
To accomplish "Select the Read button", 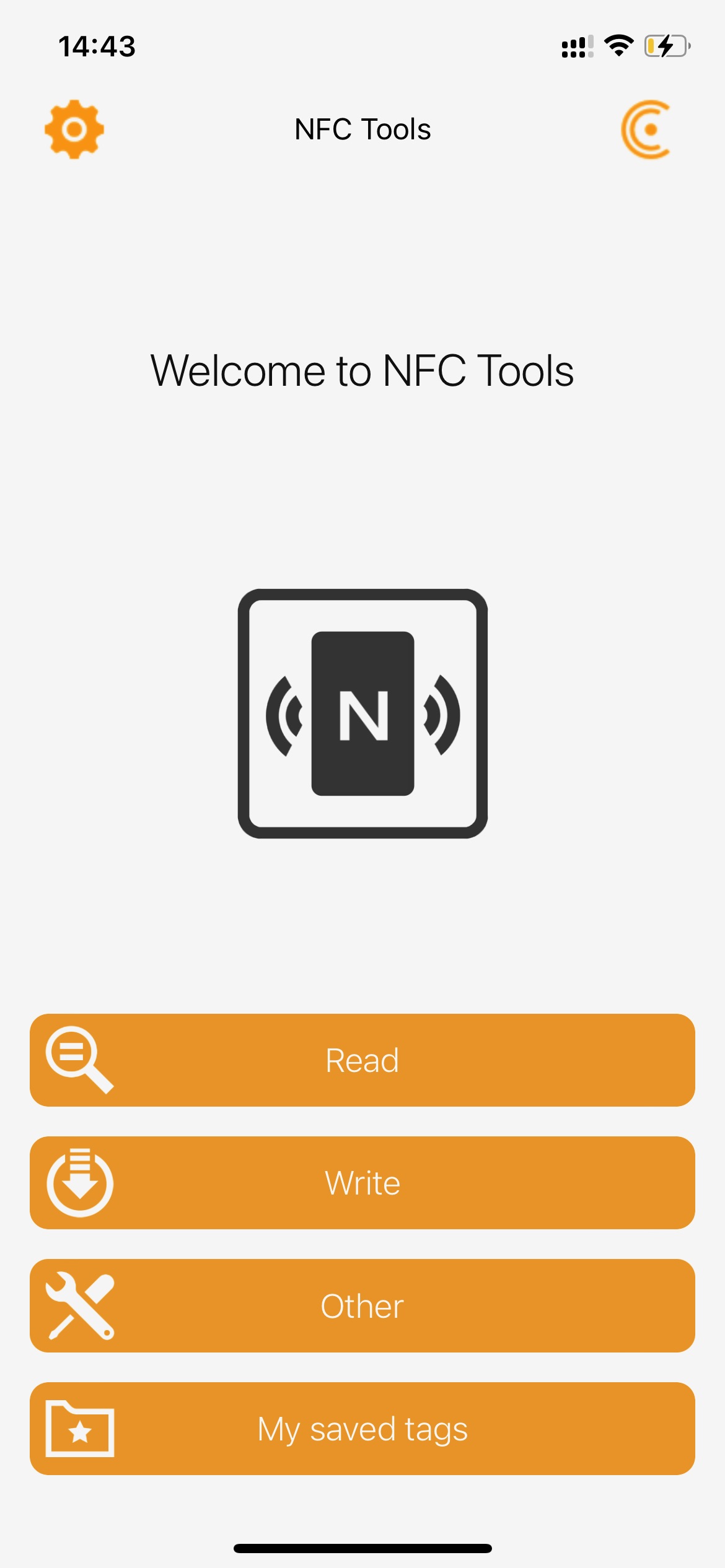I will tap(362, 1060).
